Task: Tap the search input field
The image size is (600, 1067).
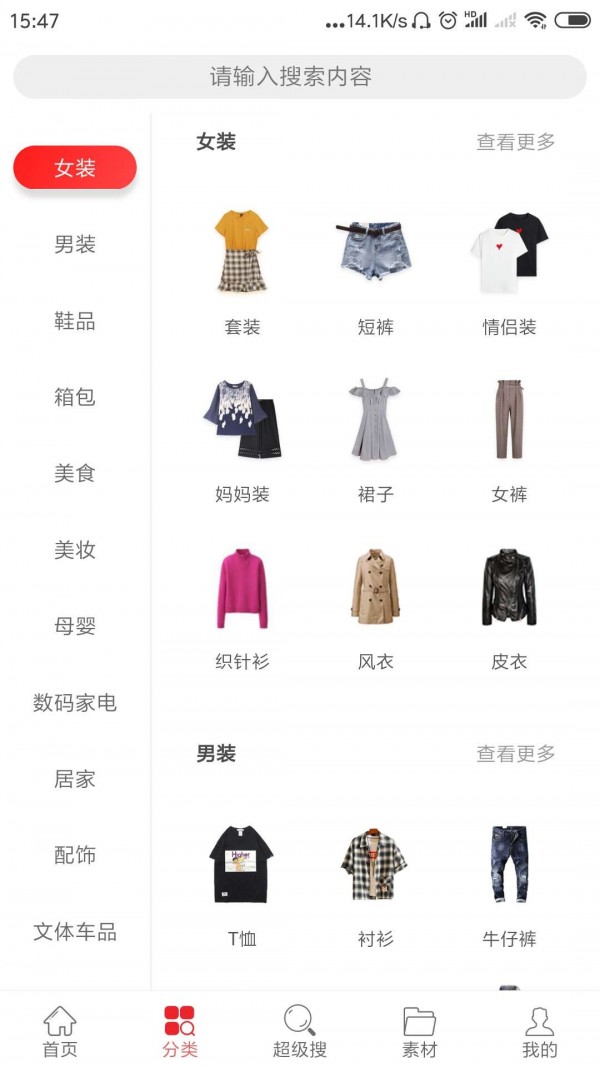Action: [300, 77]
